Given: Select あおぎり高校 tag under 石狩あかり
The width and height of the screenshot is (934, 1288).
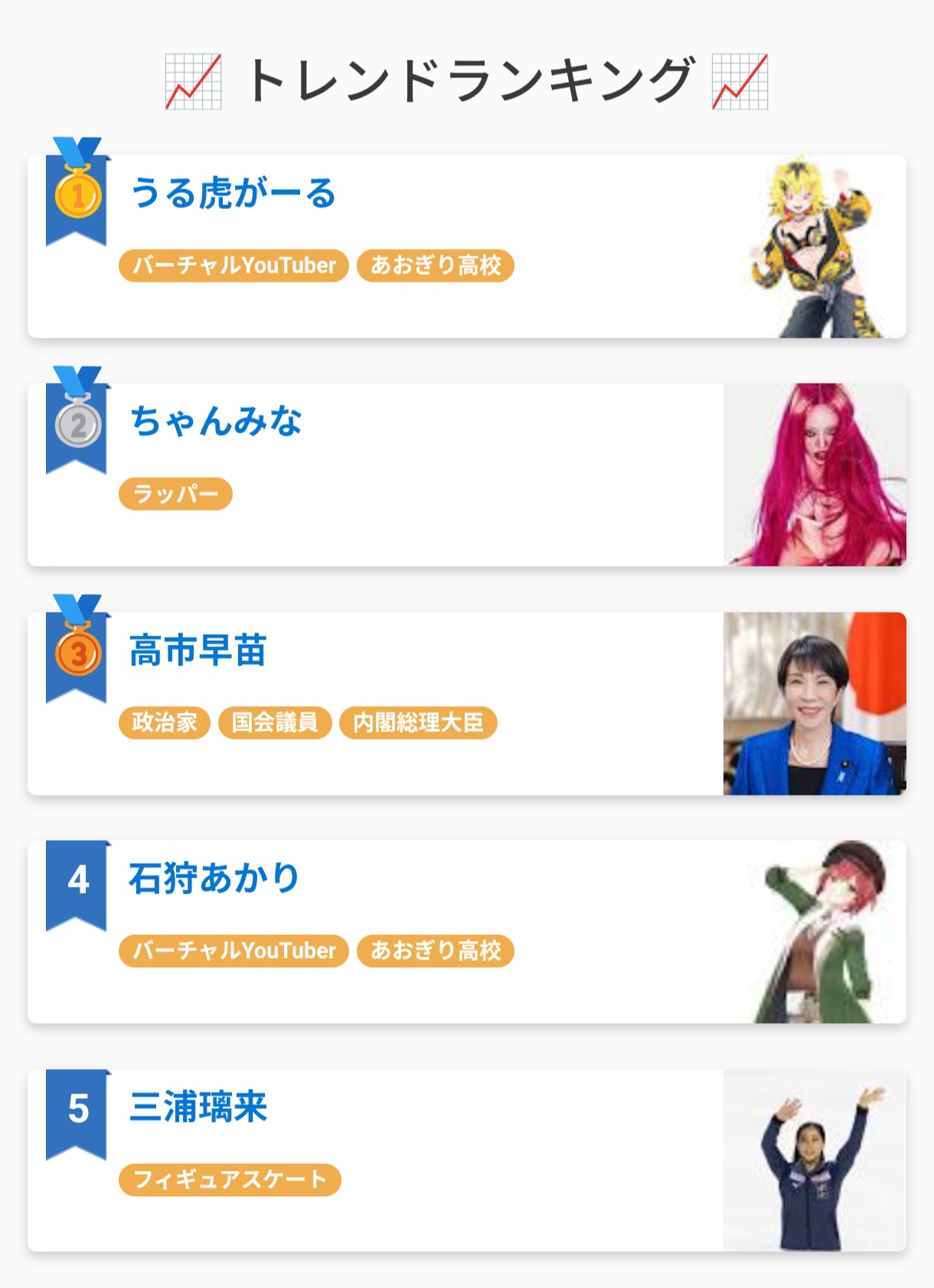Looking at the screenshot, I should [x=436, y=951].
